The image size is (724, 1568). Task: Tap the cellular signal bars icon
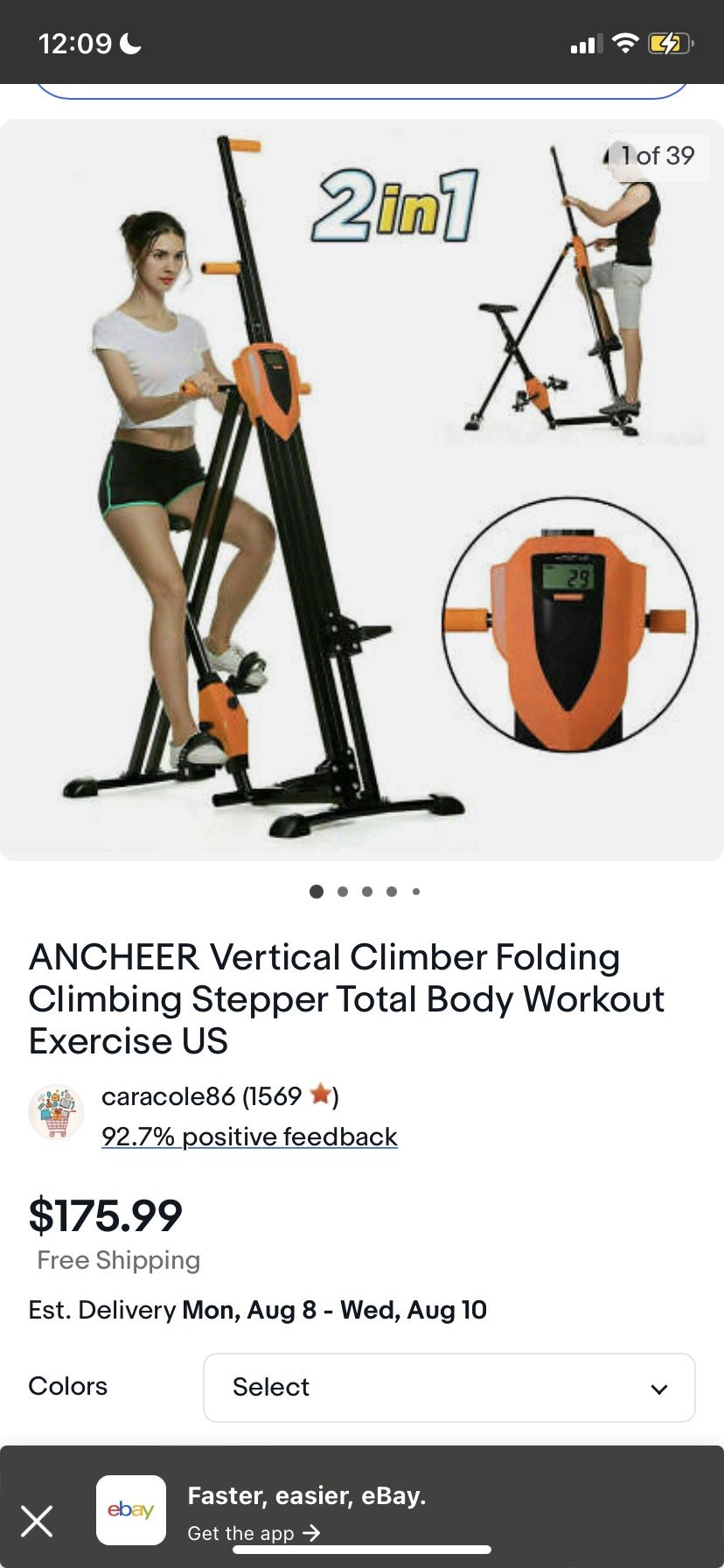click(588, 42)
